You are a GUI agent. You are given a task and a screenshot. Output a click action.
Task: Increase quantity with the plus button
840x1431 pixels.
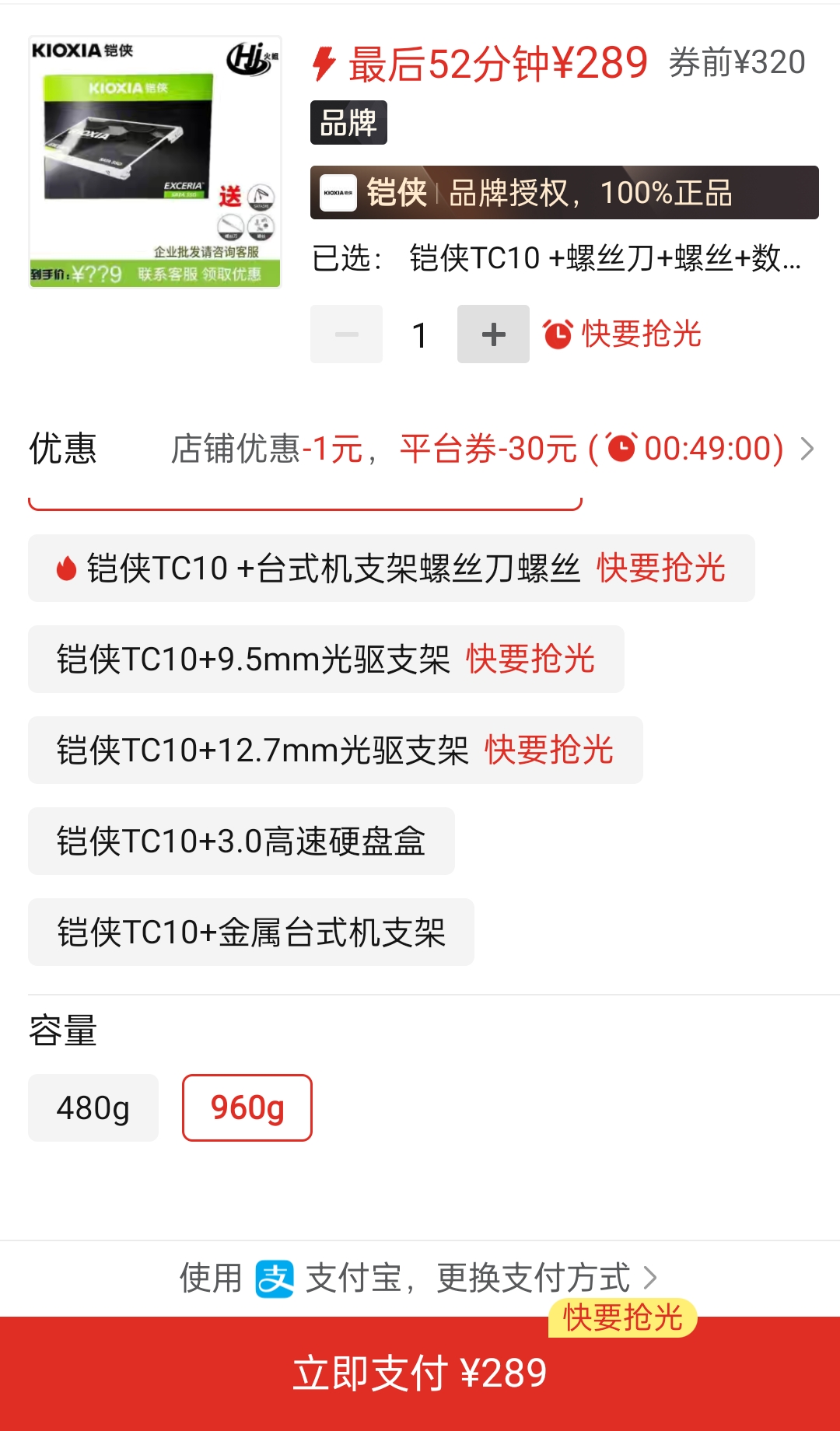pos(493,334)
